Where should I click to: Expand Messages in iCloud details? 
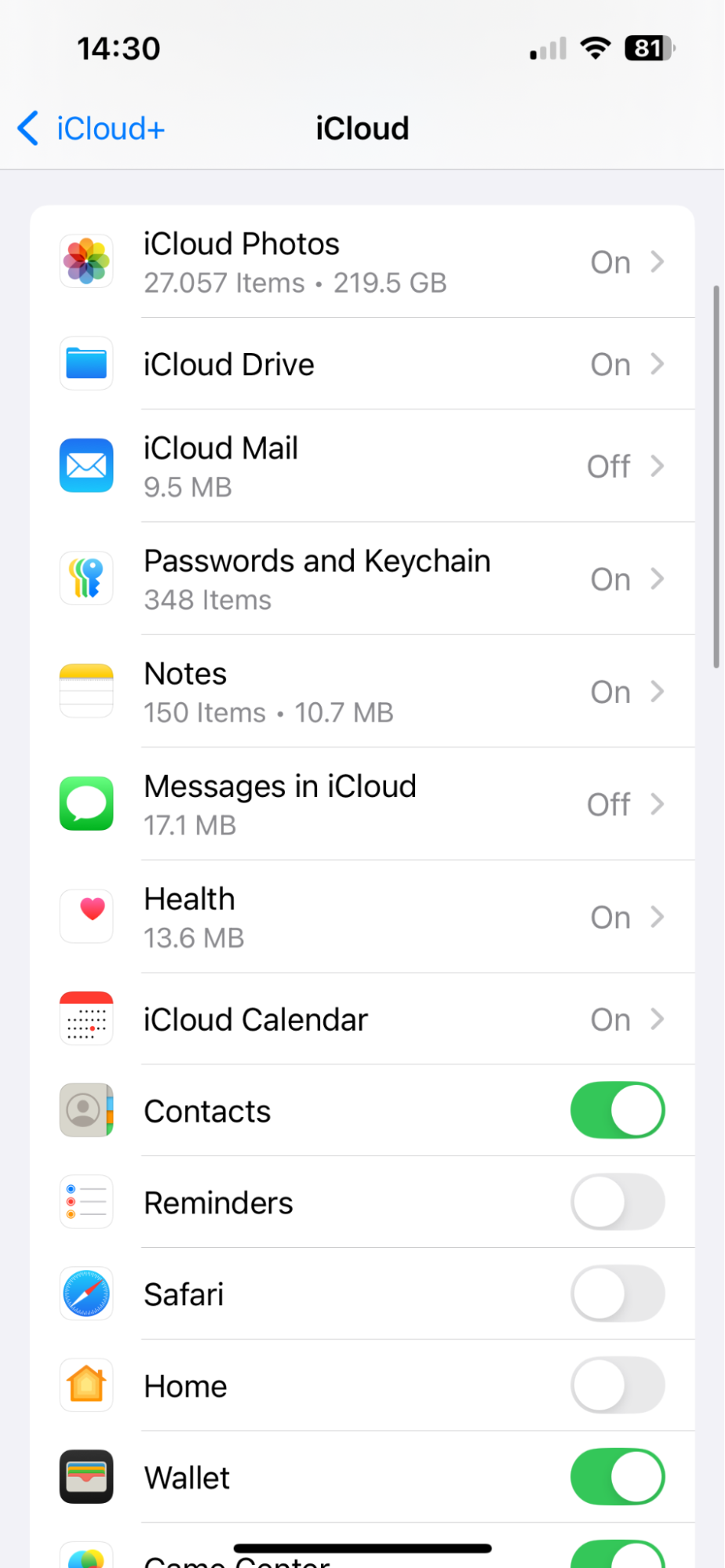[x=659, y=803]
